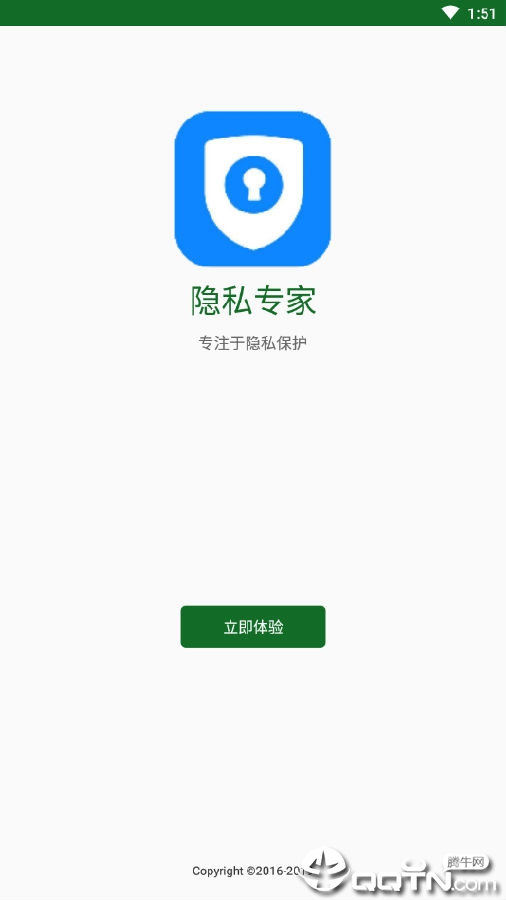Tap the 立即体验 button
506x900 pixels.
253,627
